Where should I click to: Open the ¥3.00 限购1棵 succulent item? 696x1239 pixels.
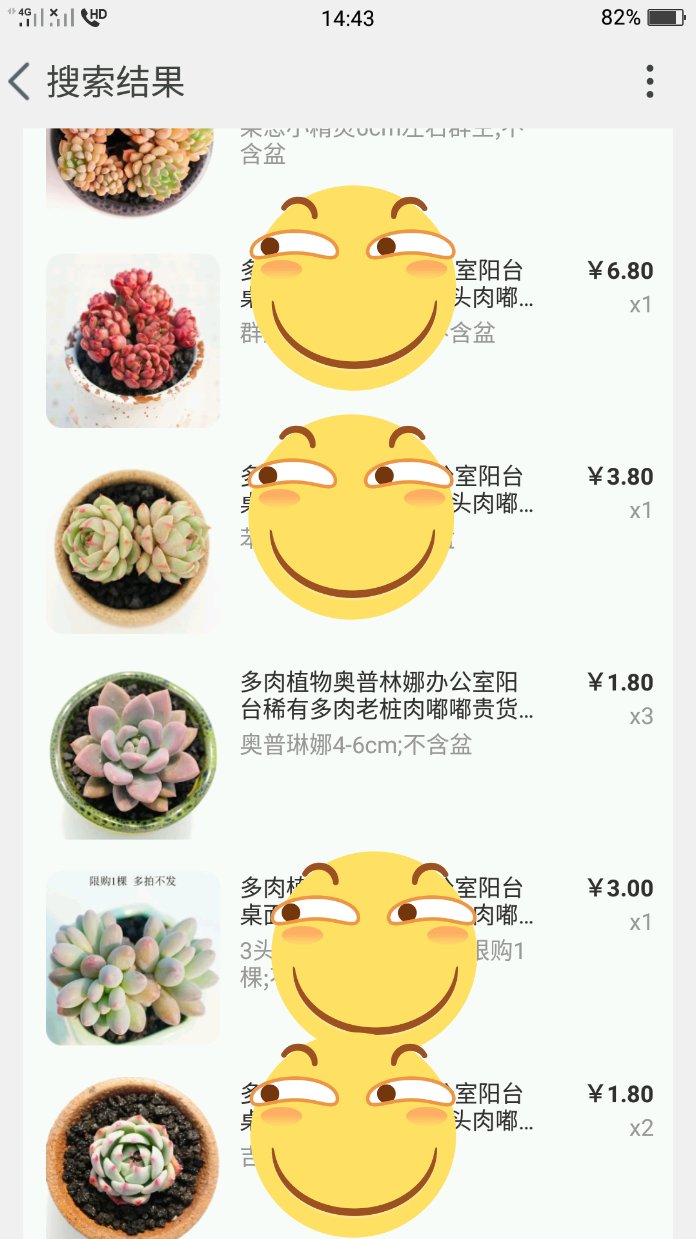click(x=133, y=958)
